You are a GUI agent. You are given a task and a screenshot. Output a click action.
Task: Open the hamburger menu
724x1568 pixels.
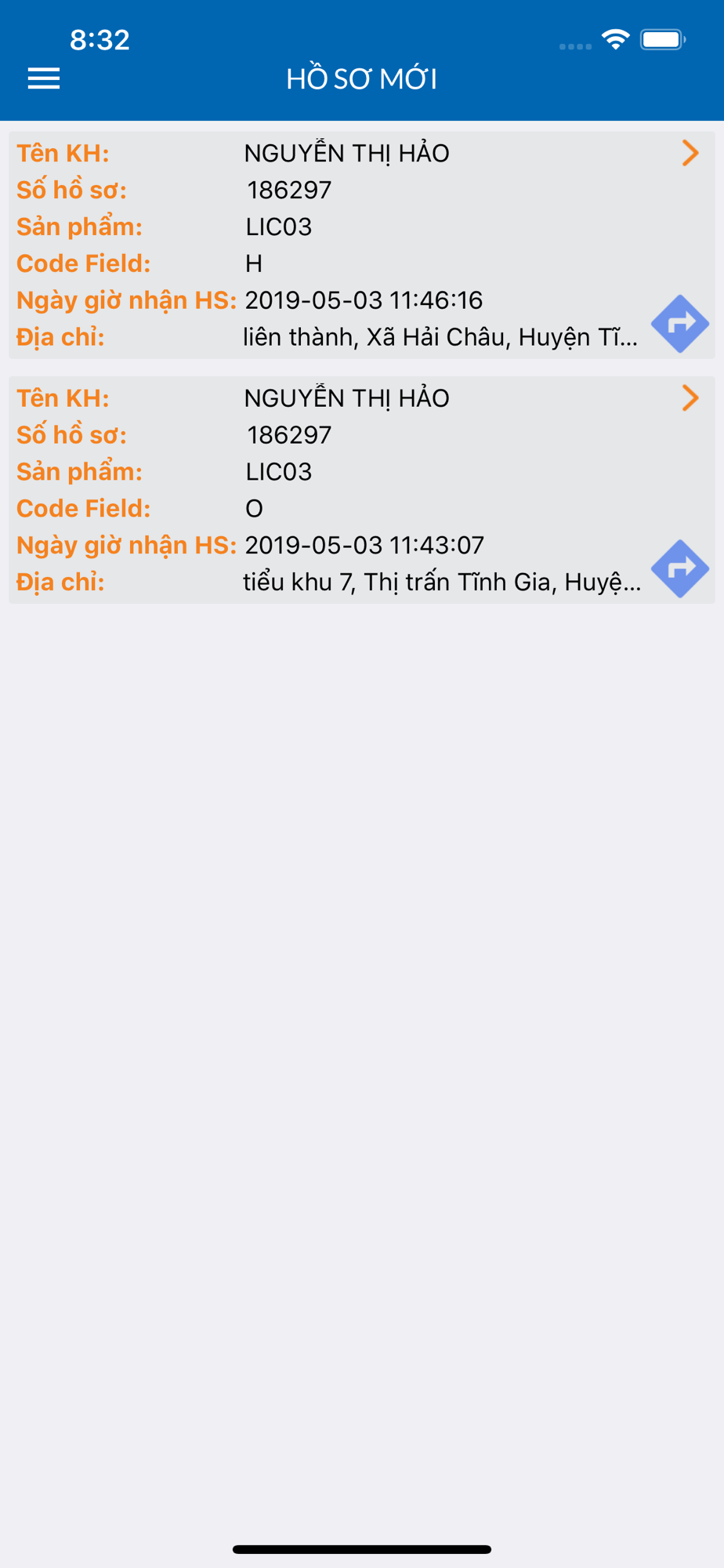point(44,78)
